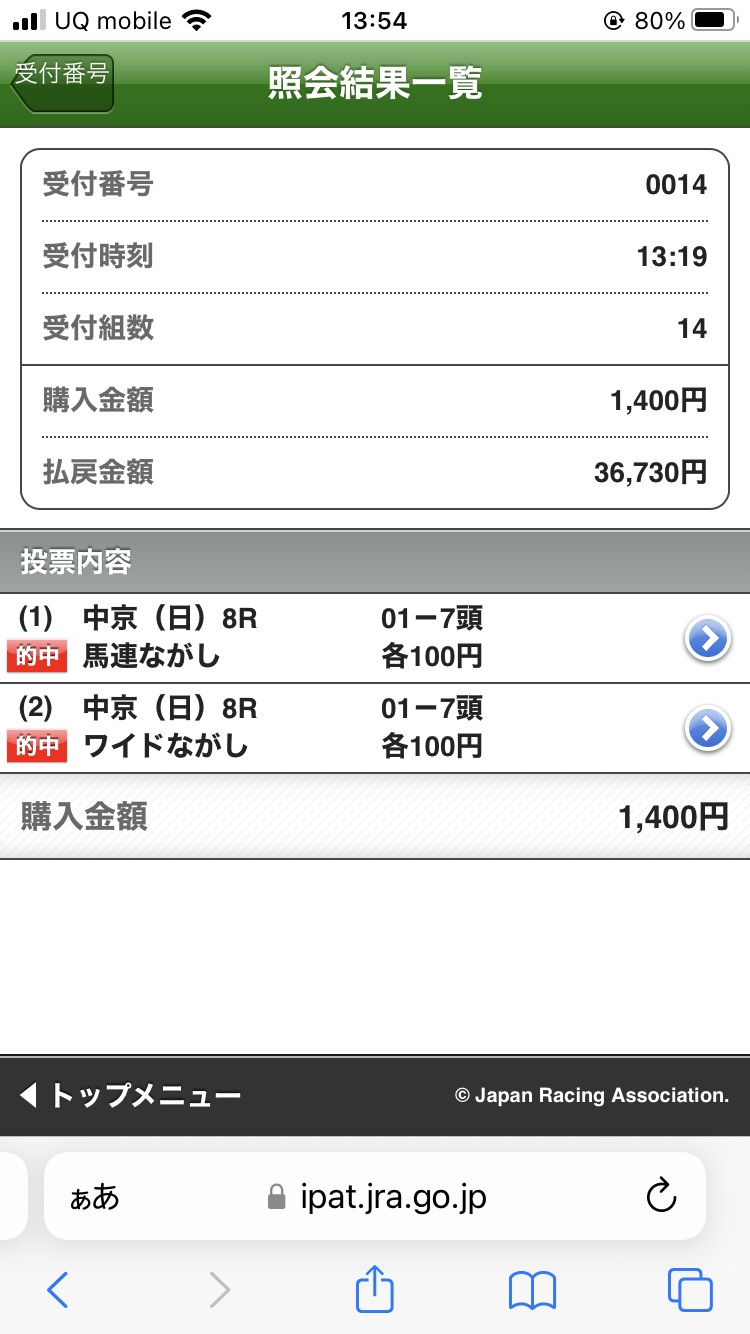Return to トップメニュー

click(x=130, y=1096)
